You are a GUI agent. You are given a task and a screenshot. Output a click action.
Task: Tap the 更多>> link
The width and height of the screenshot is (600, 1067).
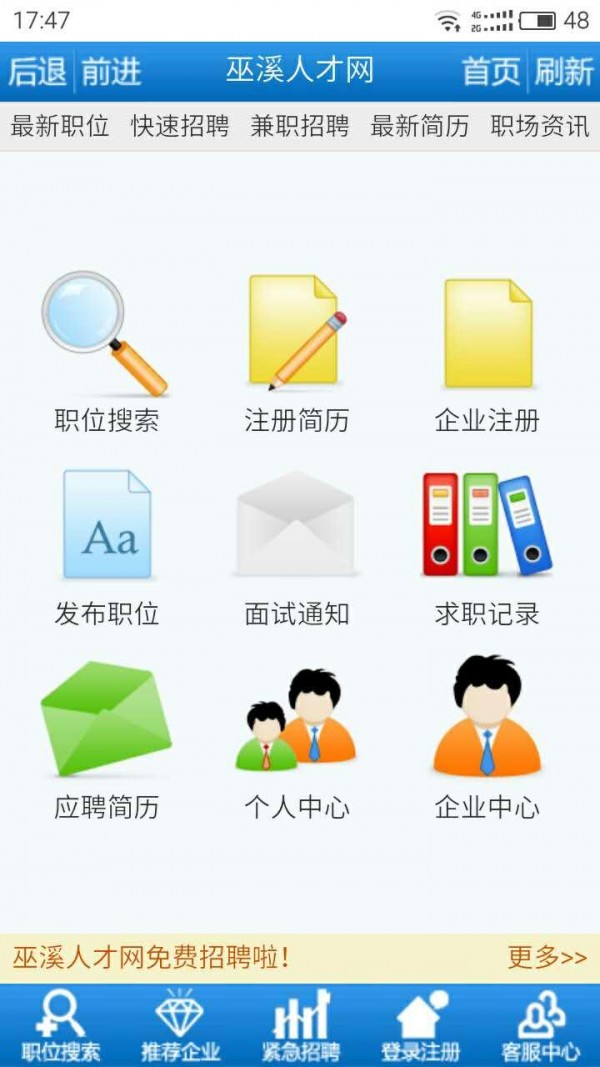[547, 957]
